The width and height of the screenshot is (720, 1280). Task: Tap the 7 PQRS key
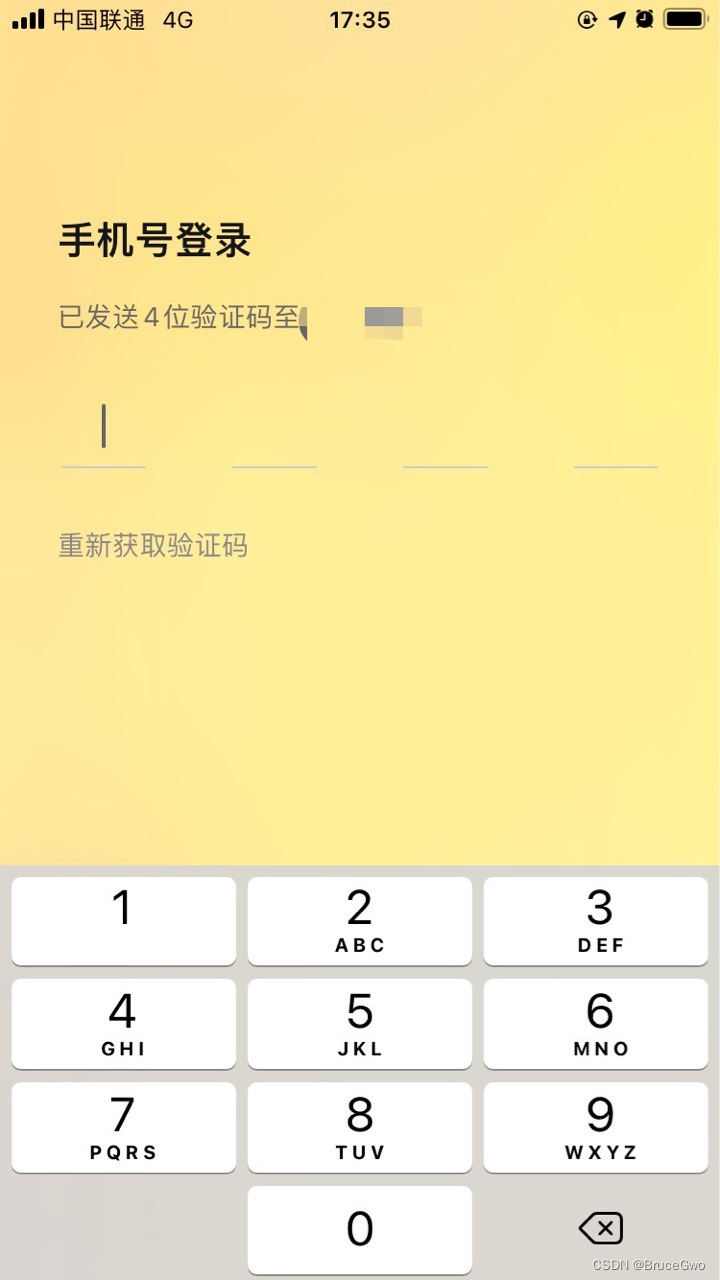tap(123, 1127)
